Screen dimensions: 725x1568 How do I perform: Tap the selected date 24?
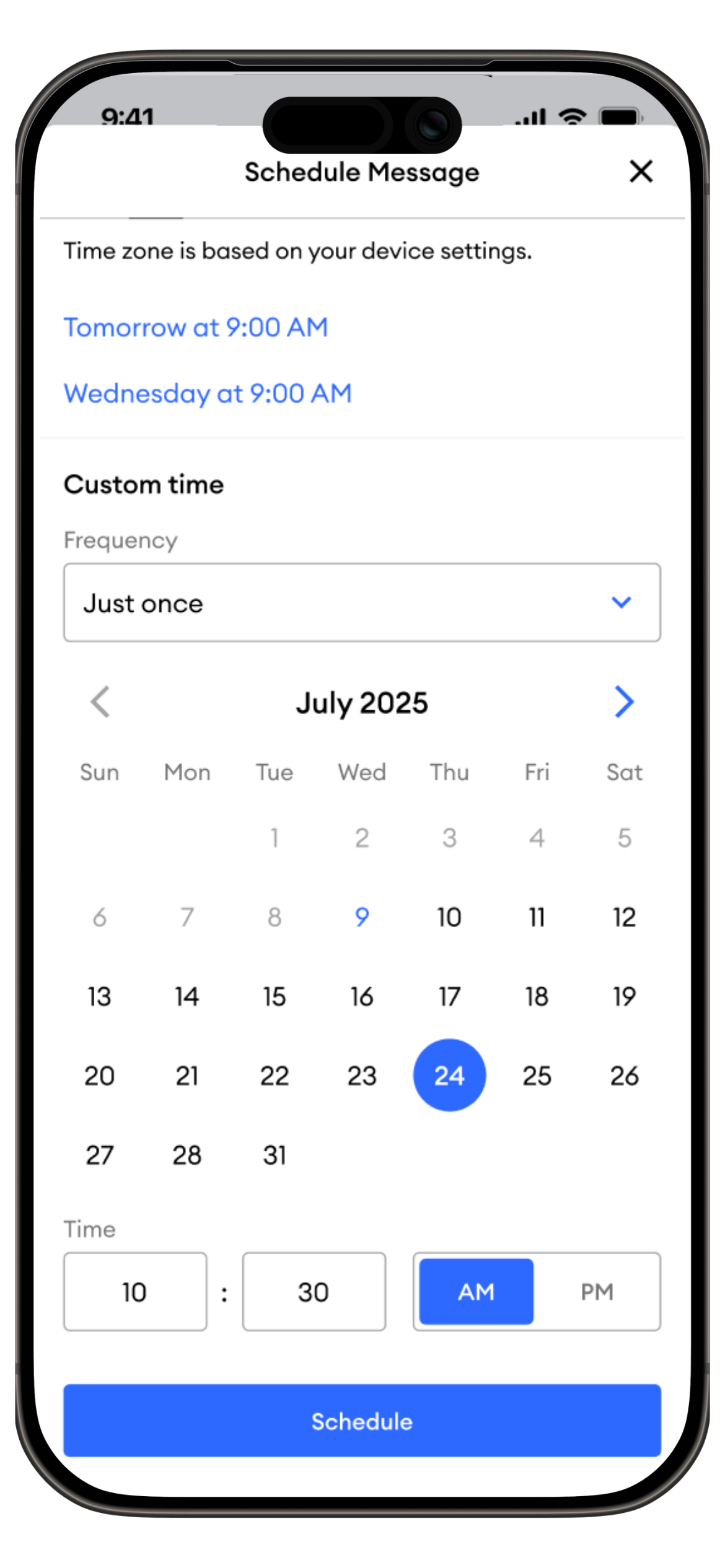pos(449,1076)
